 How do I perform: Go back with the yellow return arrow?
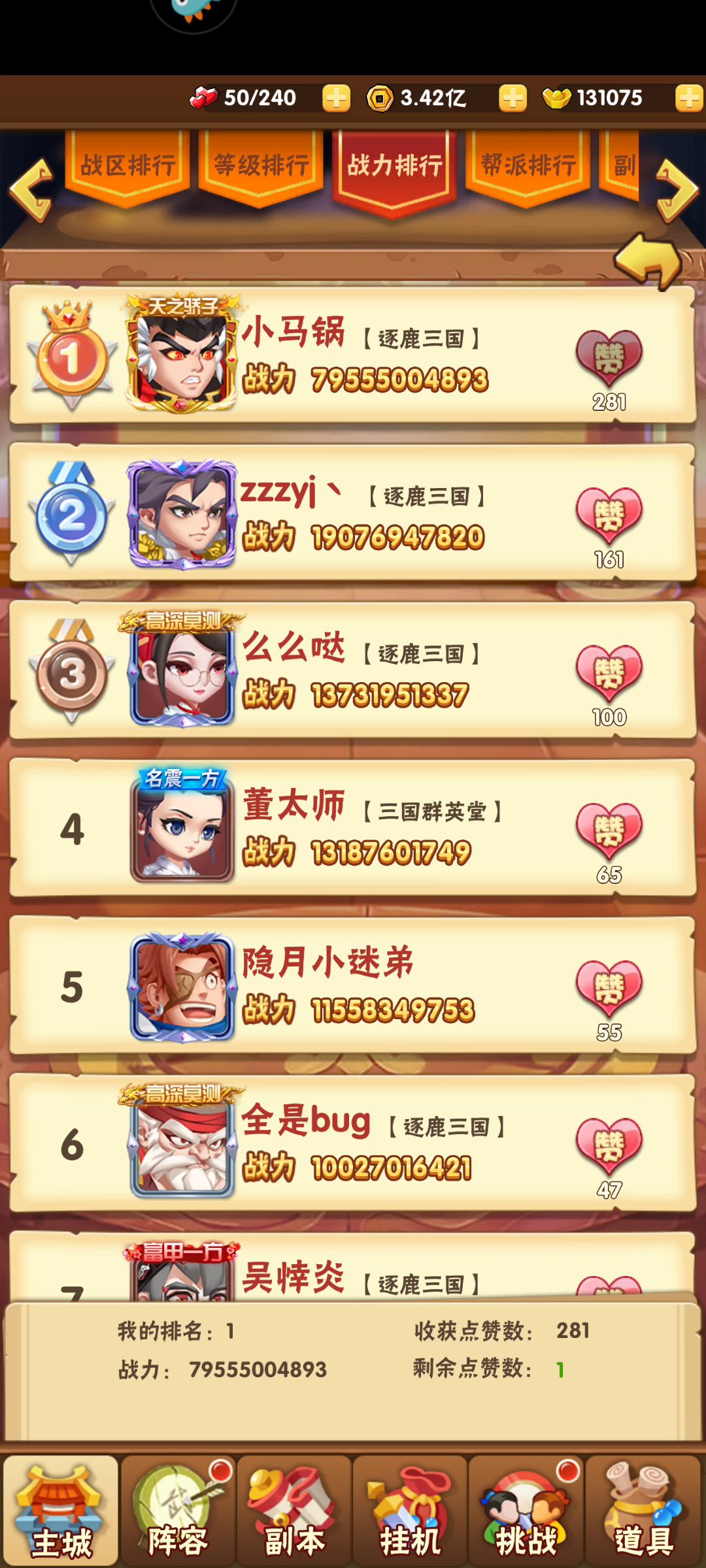pyautogui.click(x=648, y=261)
